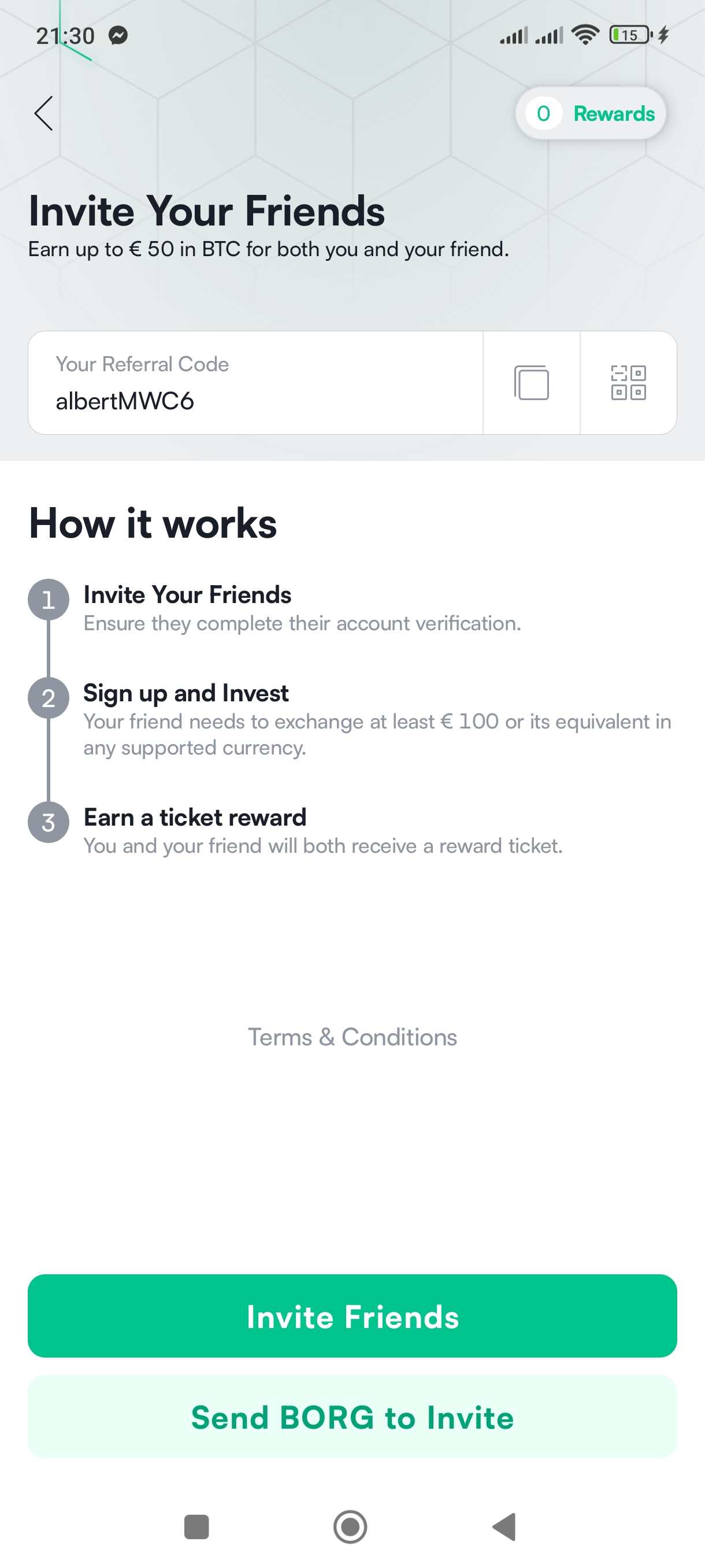This screenshot has width=705, height=1568.
Task: Copy the referral code
Action: [531, 383]
